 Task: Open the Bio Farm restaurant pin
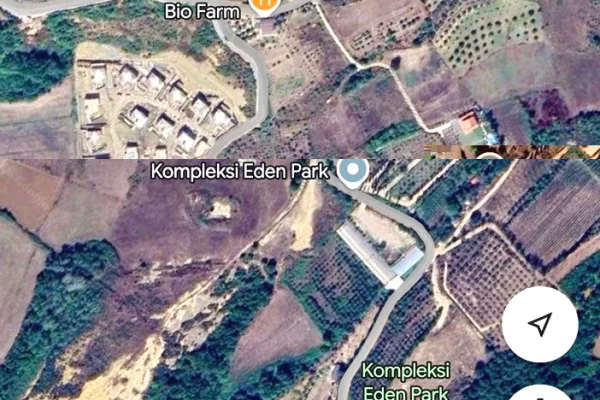[x=262, y=6]
